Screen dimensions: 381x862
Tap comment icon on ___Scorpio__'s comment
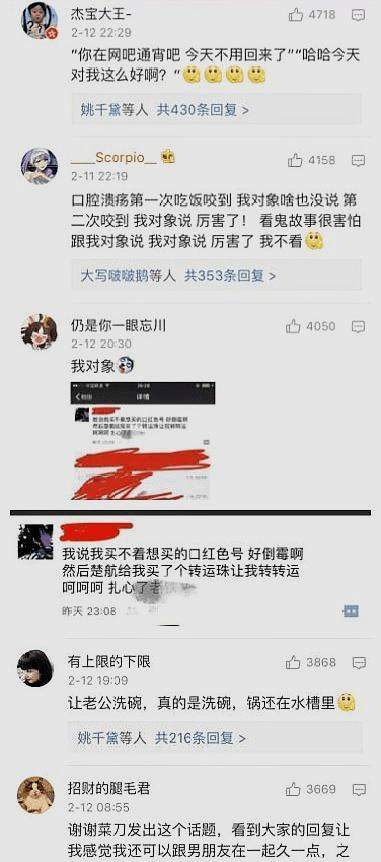coord(358,161)
